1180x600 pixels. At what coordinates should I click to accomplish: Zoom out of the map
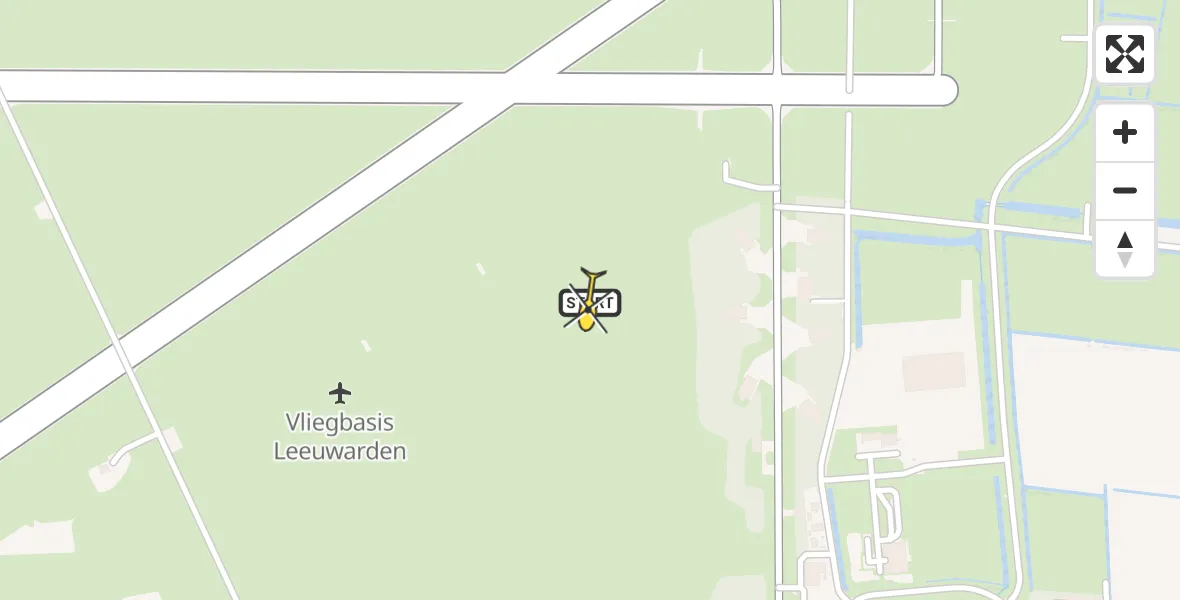[1125, 191]
